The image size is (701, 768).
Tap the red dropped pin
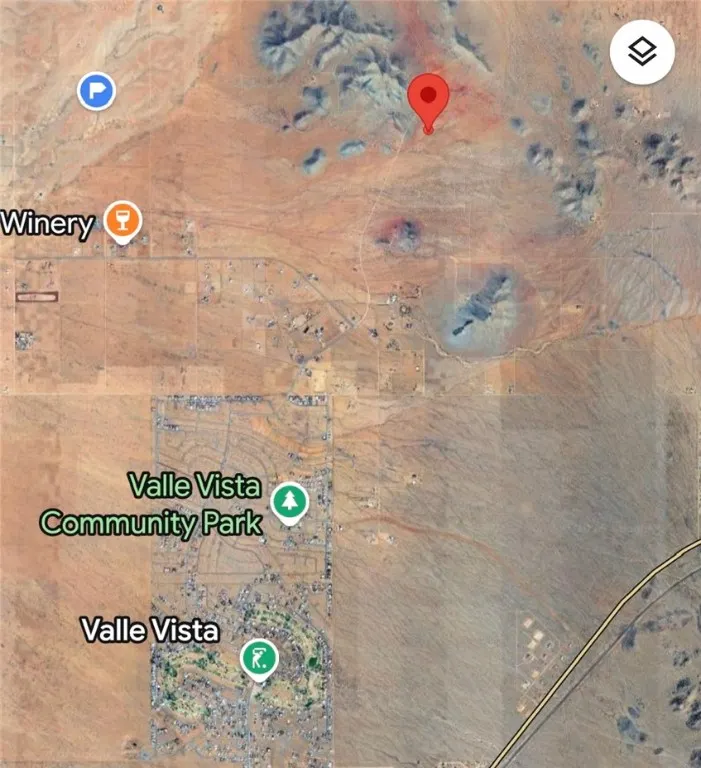(x=429, y=99)
